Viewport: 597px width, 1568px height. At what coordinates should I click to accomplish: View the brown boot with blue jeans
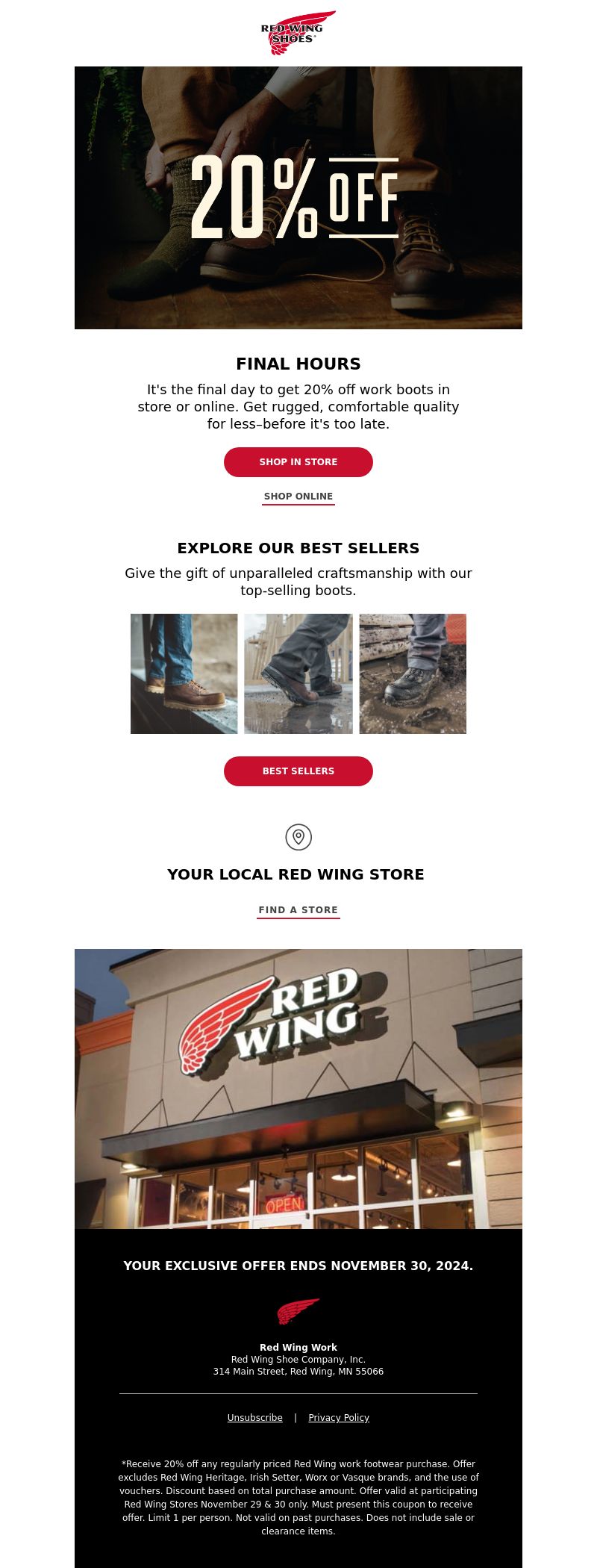coord(184,673)
